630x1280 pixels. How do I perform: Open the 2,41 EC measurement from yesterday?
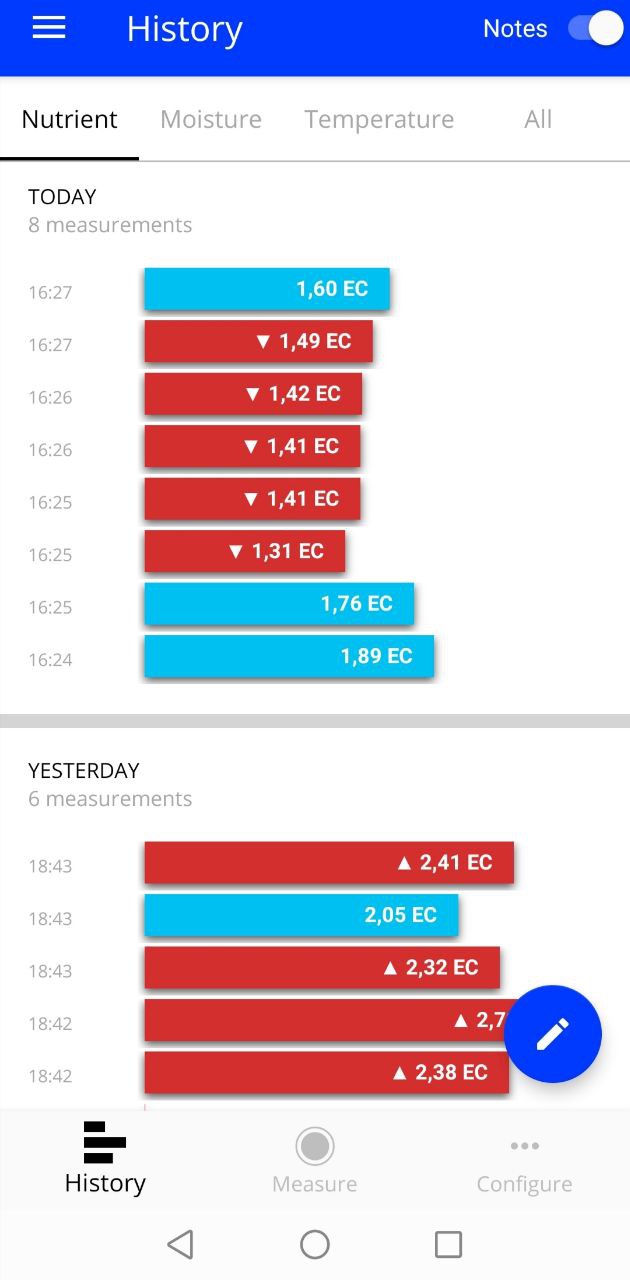pos(329,862)
